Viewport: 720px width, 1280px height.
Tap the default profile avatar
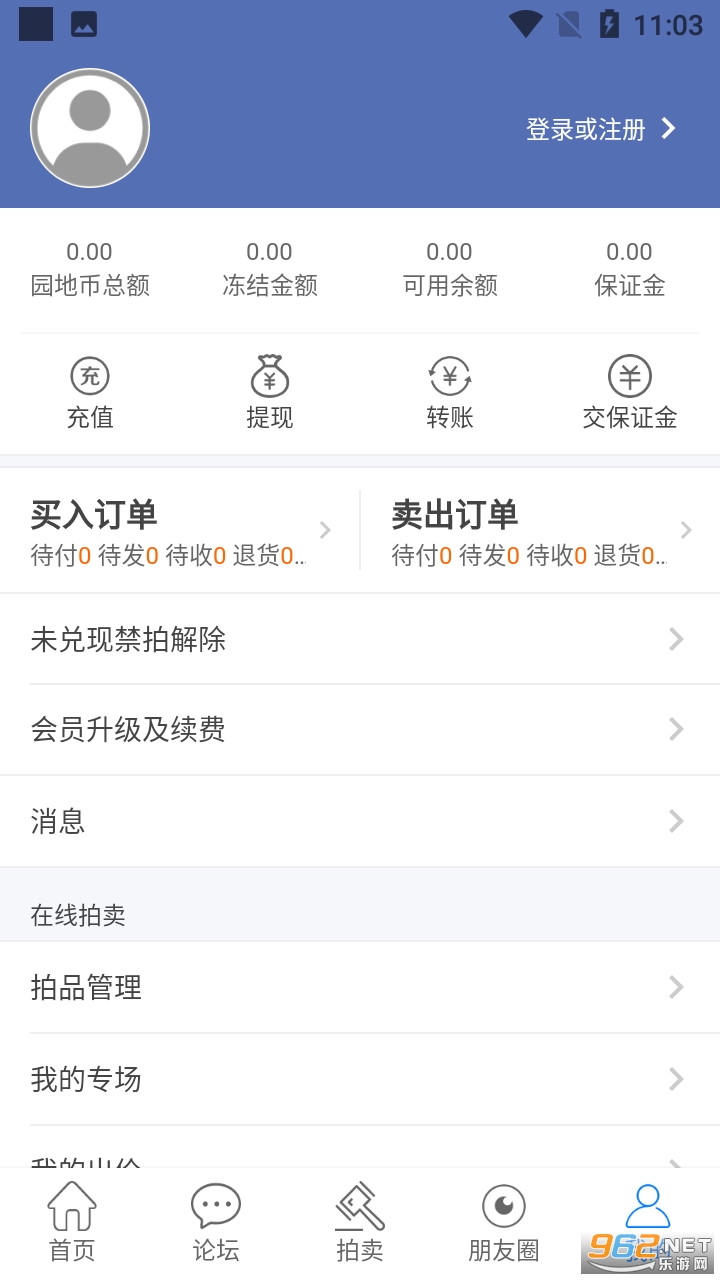(x=90, y=128)
